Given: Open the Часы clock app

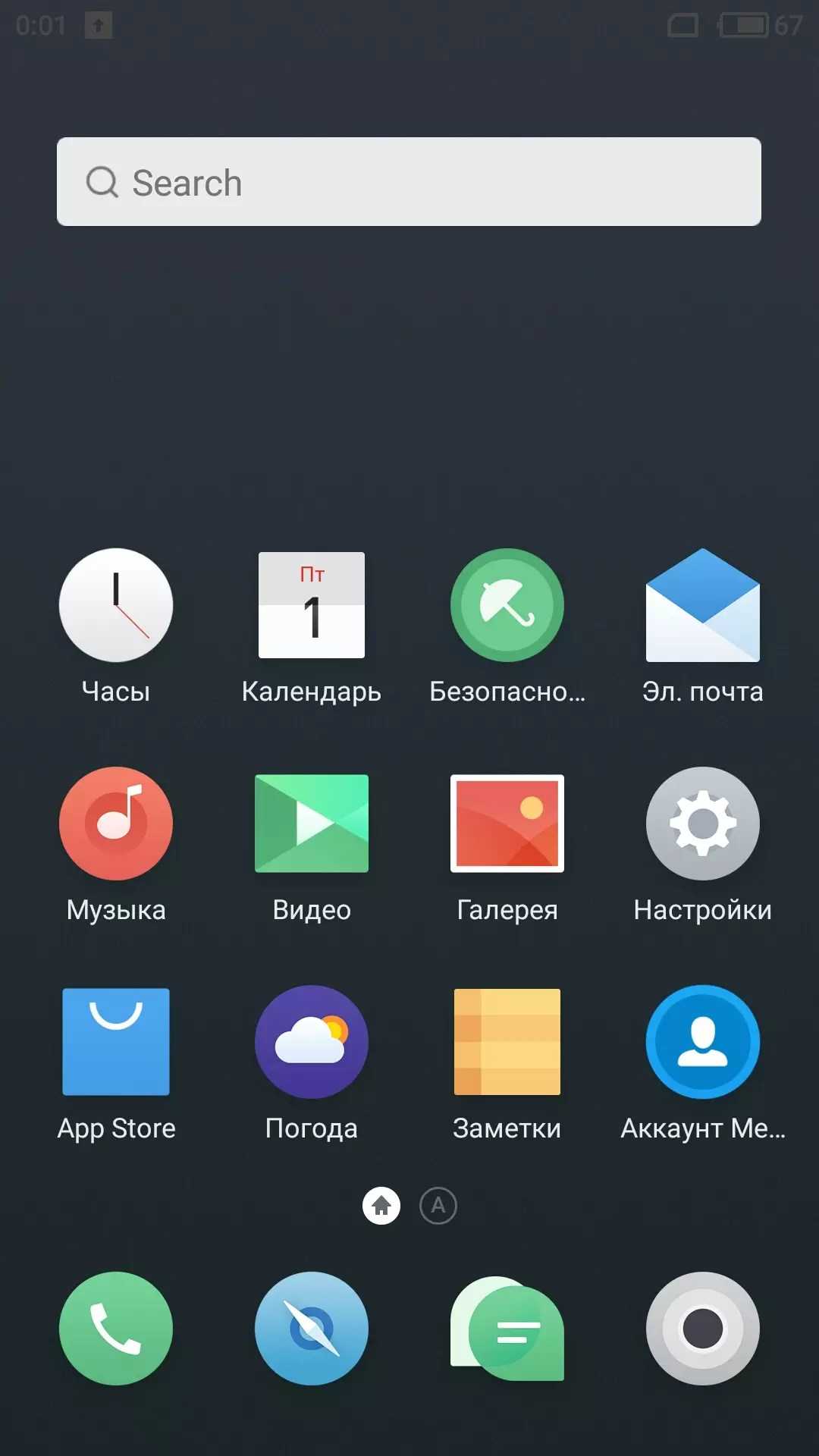Looking at the screenshot, I should (116, 605).
